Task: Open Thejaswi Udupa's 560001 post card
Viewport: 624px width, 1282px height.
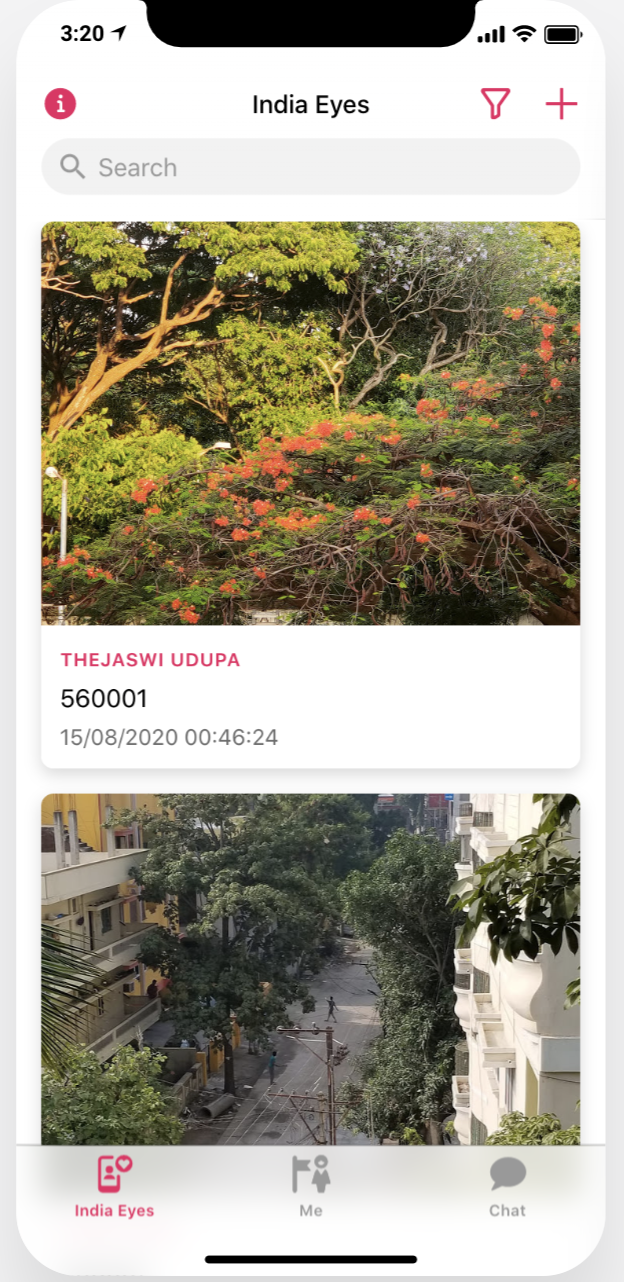Action: [x=310, y=495]
